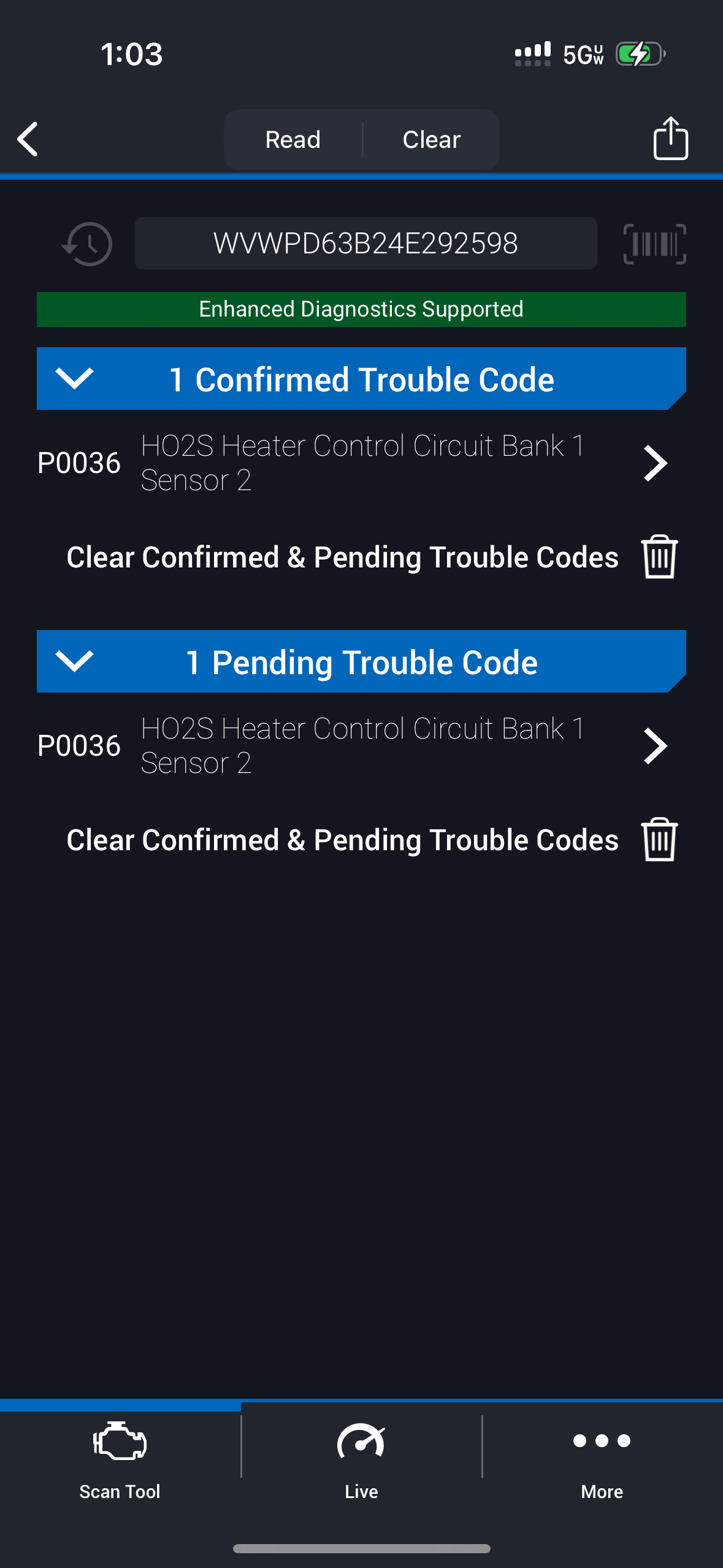Clear codes via trash under Confirmed section
This screenshot has height=1568, width=723.
659,557
